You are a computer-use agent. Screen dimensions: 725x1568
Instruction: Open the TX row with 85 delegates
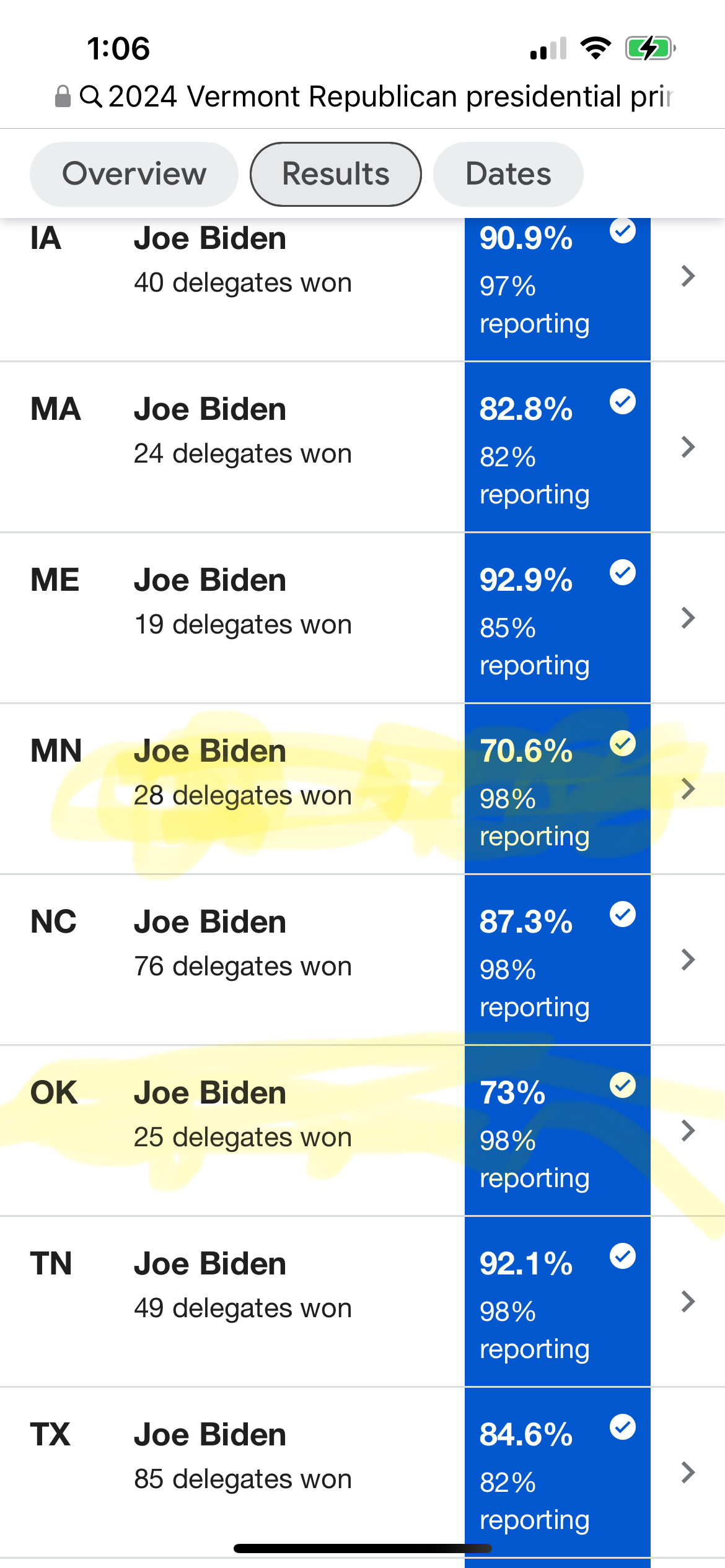[x=362, y=1473]
